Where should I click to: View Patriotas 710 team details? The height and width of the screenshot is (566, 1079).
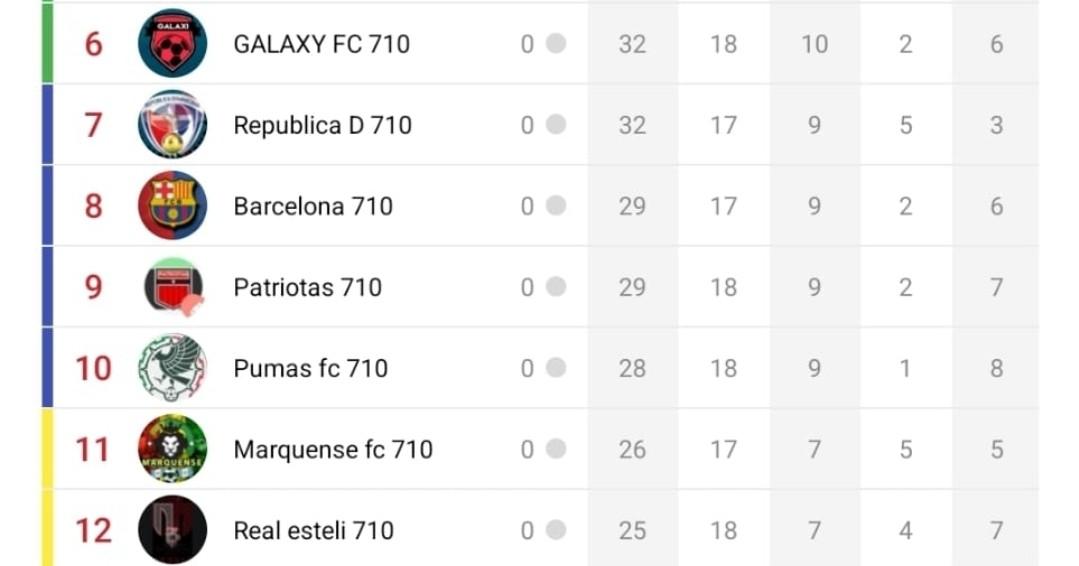307,287
